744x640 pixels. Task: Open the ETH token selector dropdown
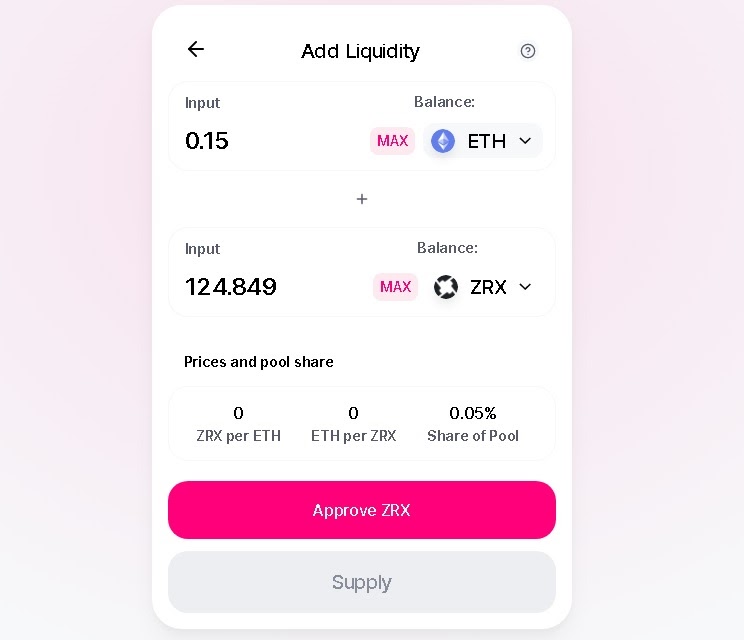[x=483, y=141]
